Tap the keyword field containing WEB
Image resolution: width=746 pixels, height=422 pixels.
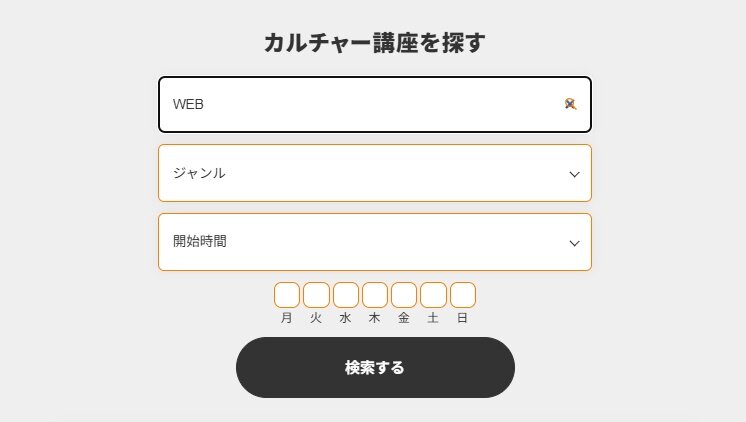pos(360,104)
